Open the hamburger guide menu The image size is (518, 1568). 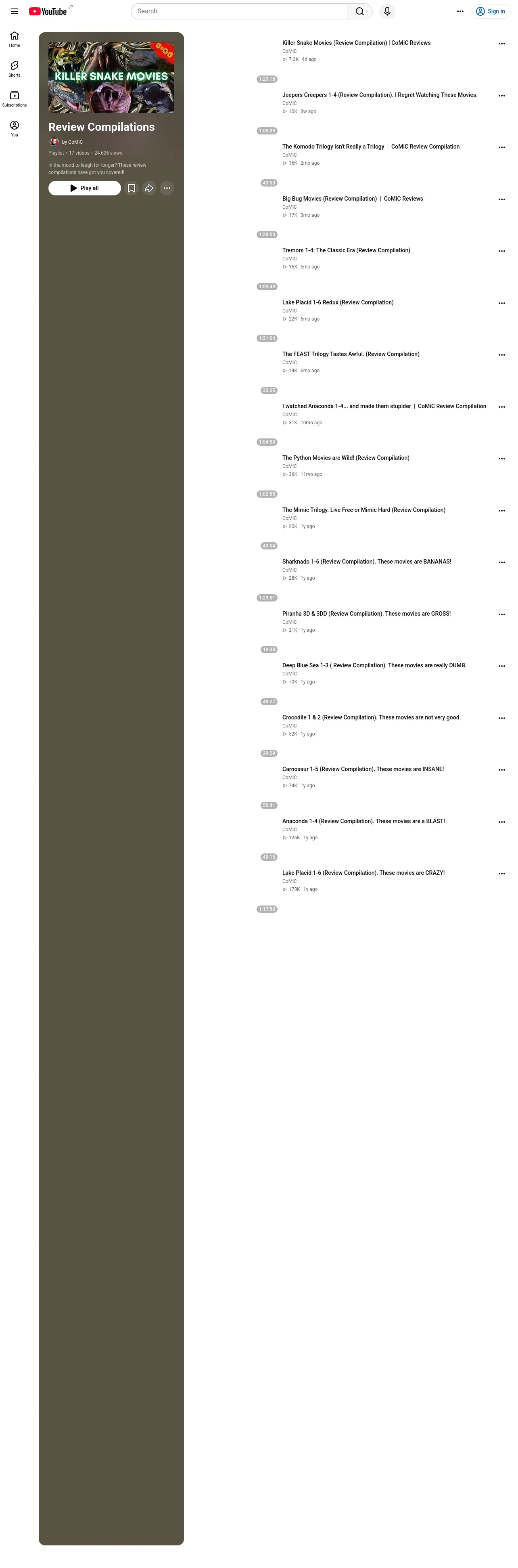(x=15, y=11)
